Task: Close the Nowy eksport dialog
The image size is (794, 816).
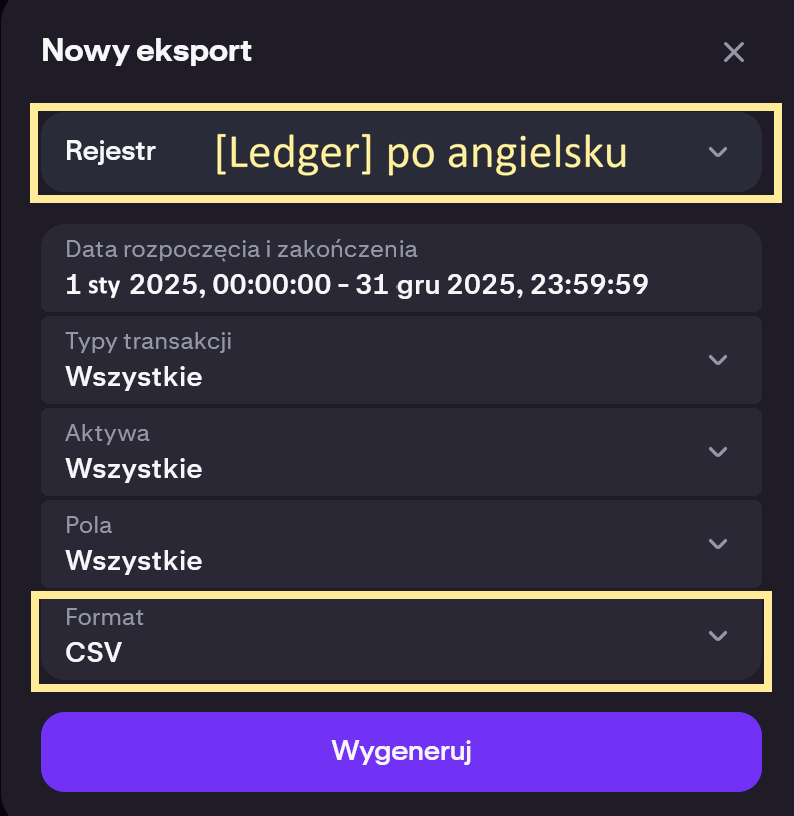Action: [734, 52]
